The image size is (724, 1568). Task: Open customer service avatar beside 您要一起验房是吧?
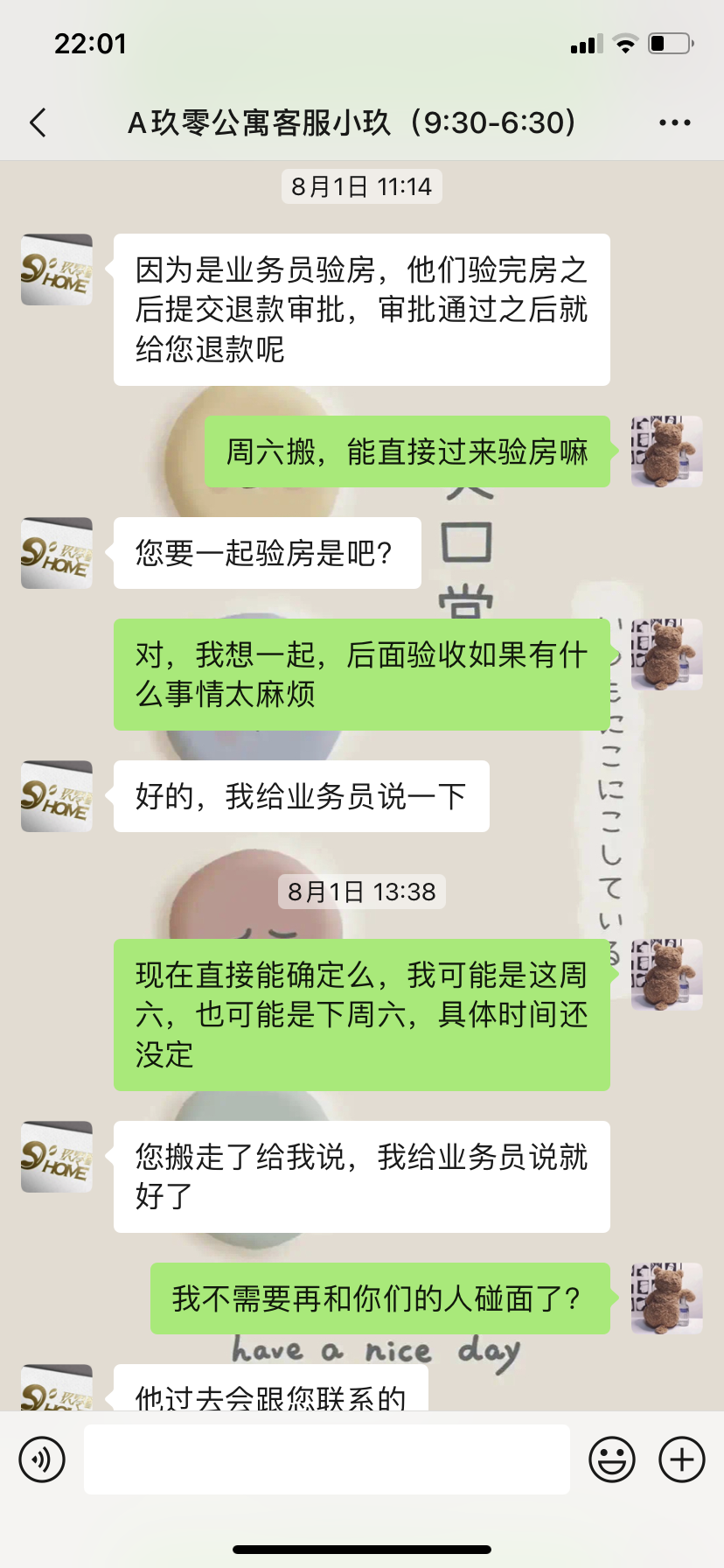[x=57, y=553]
